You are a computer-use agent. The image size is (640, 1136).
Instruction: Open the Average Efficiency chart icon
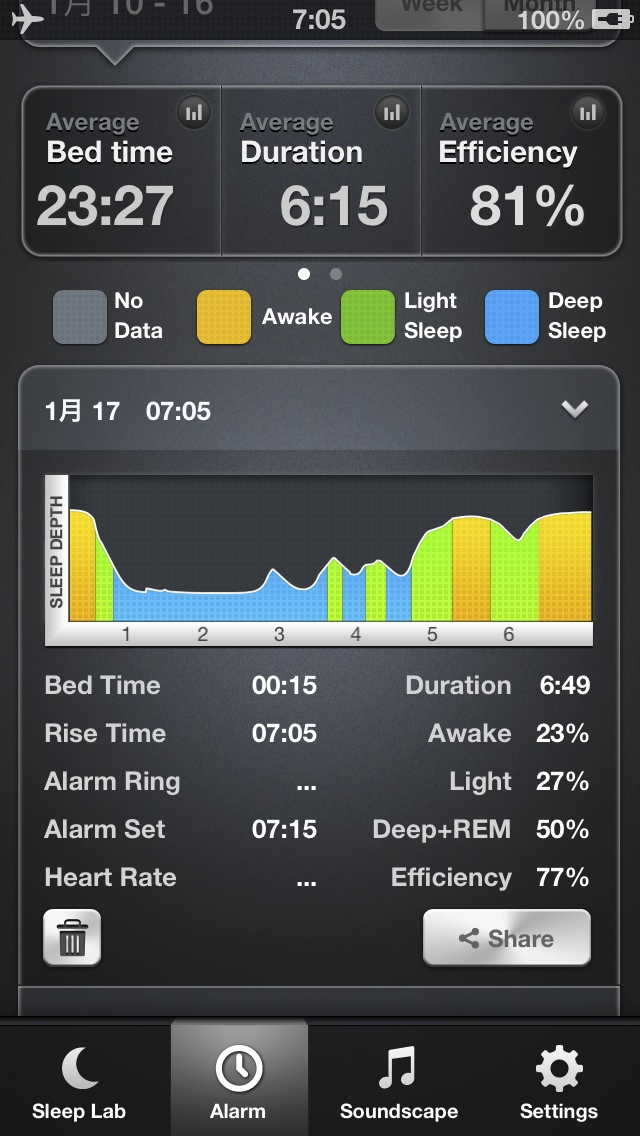588,112
